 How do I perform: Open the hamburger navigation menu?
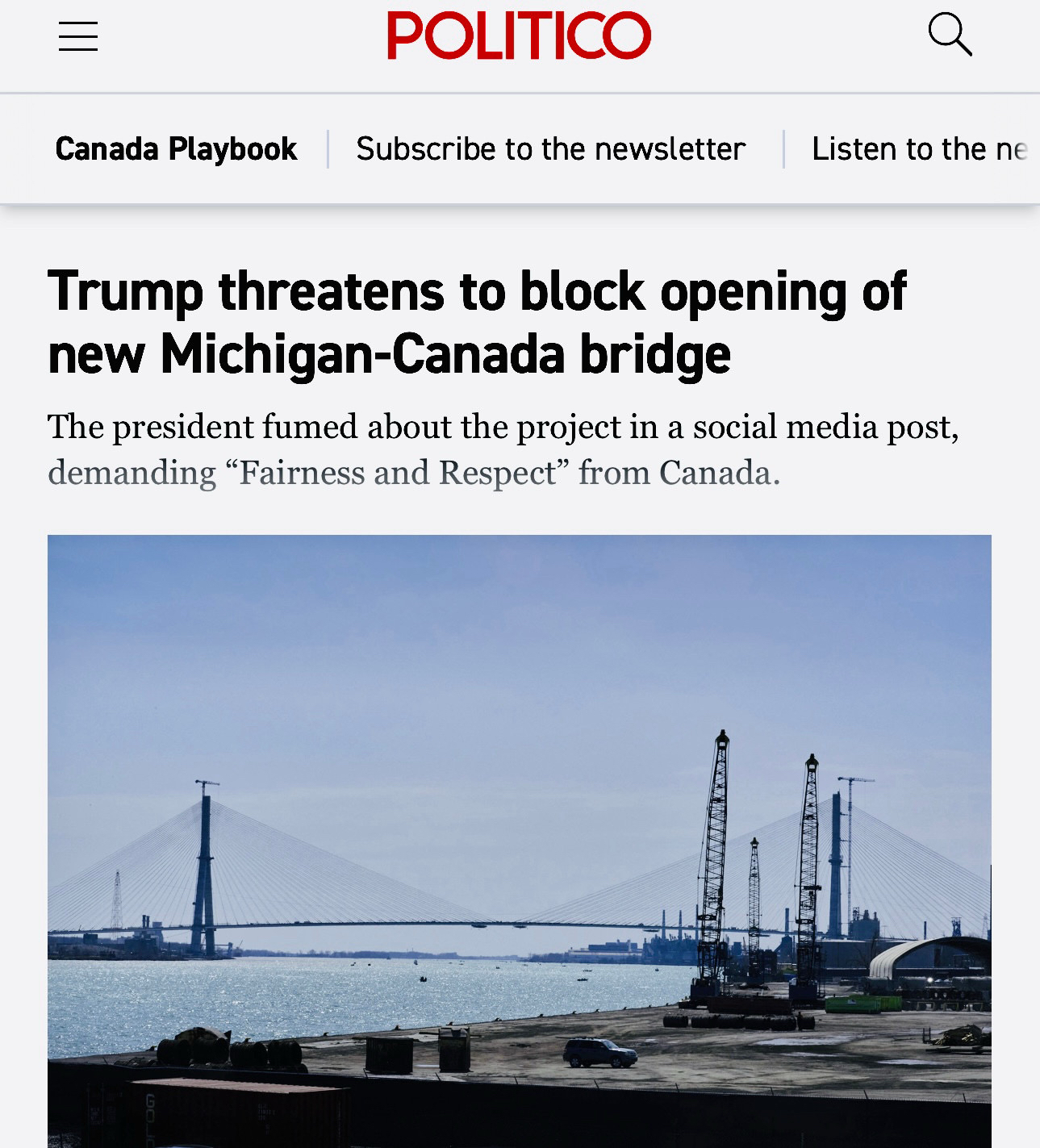coord(78,36)
